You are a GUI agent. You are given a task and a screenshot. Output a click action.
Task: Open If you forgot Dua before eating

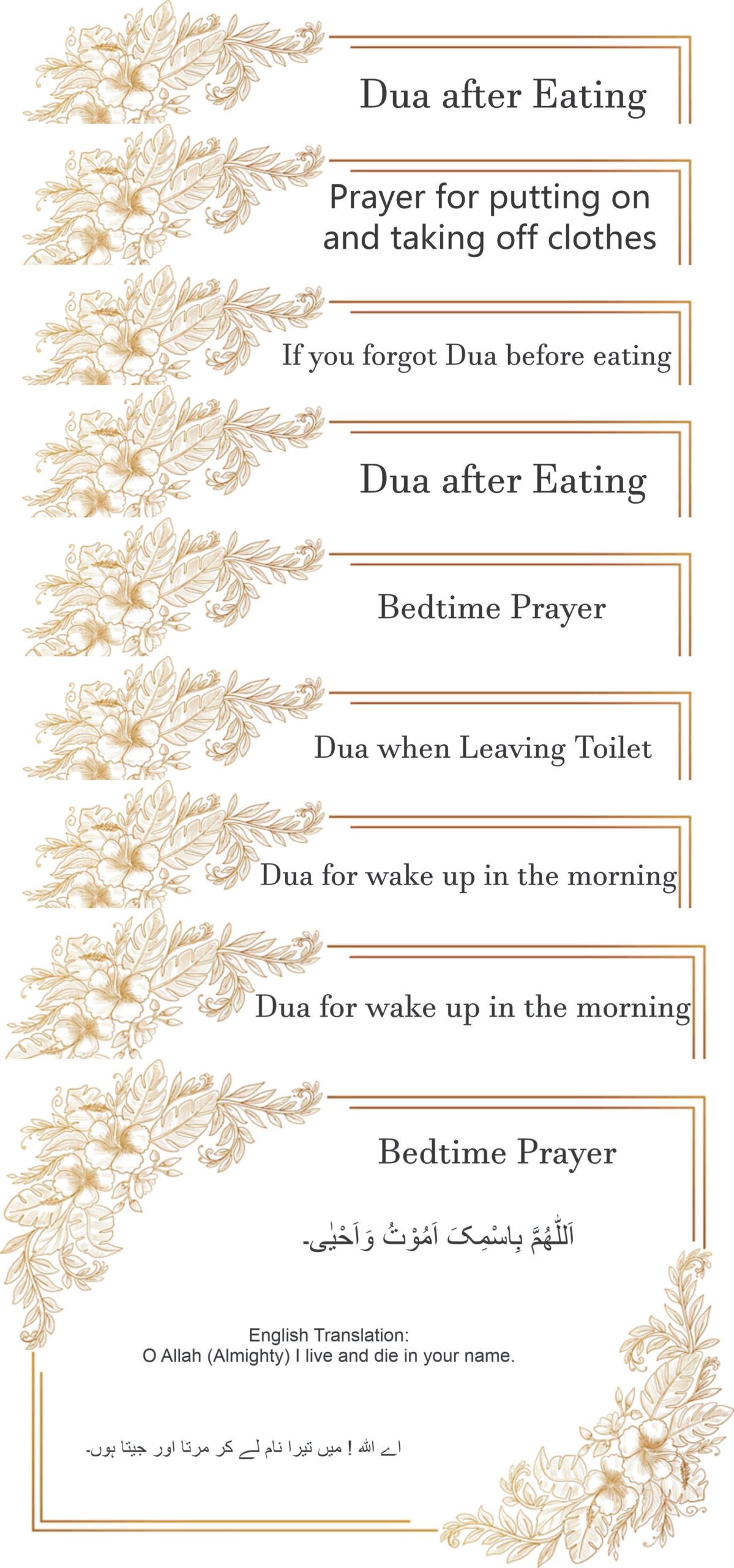coord(476,356)
